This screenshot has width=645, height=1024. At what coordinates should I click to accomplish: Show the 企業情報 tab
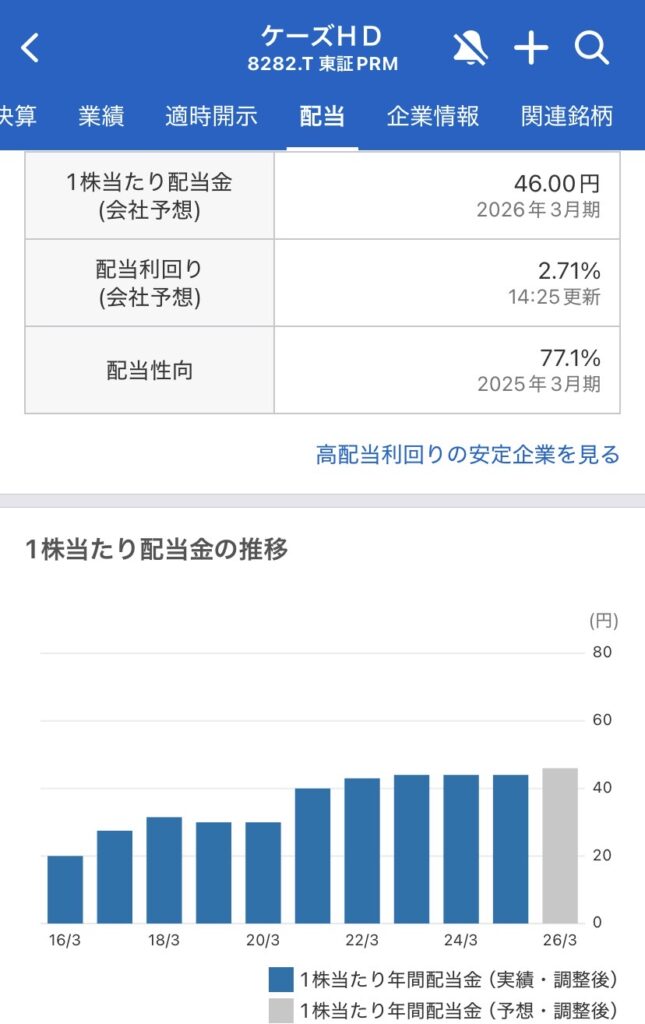(x=433, y=116)
